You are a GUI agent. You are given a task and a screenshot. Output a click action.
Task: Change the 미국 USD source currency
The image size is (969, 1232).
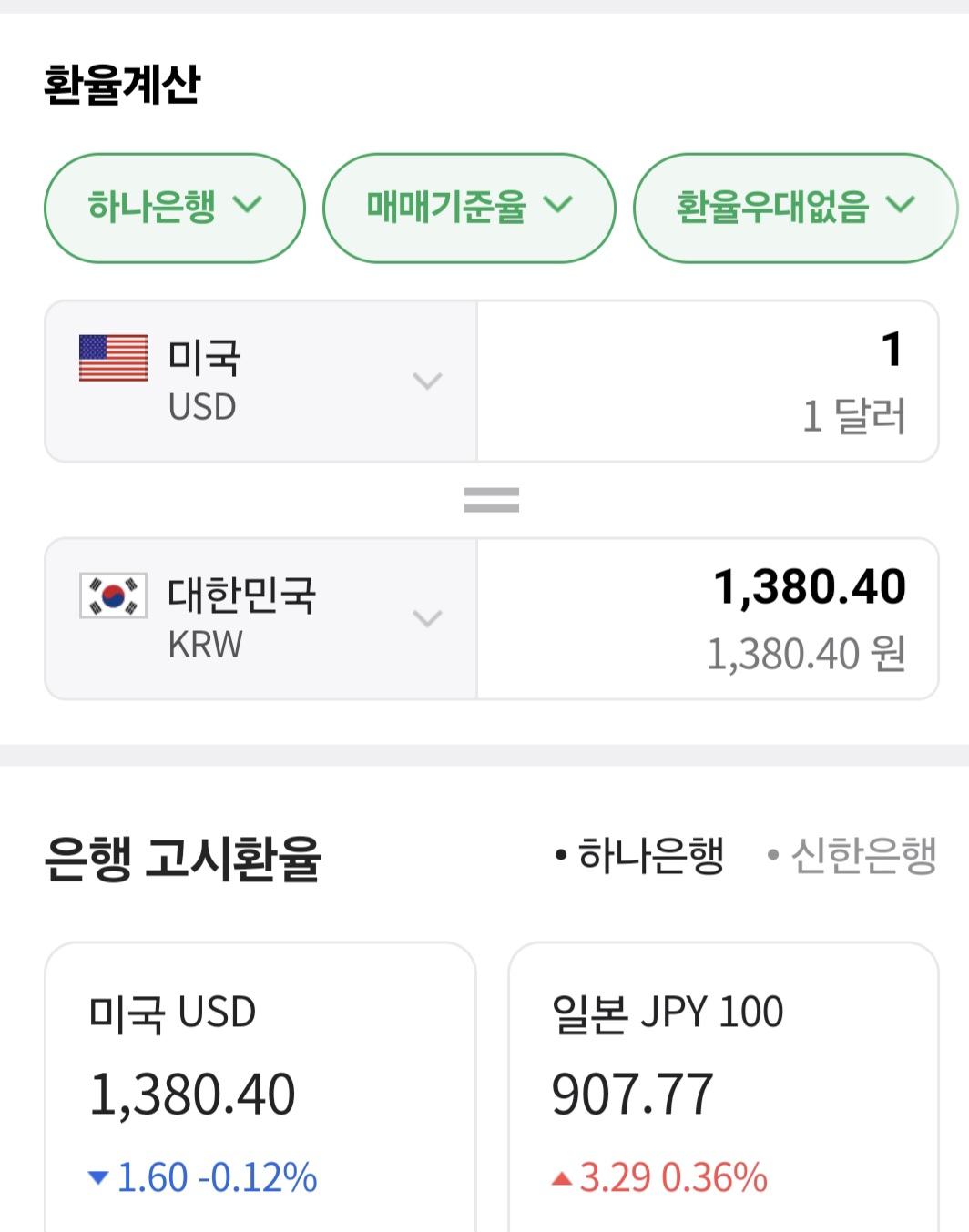pos(260,381)
